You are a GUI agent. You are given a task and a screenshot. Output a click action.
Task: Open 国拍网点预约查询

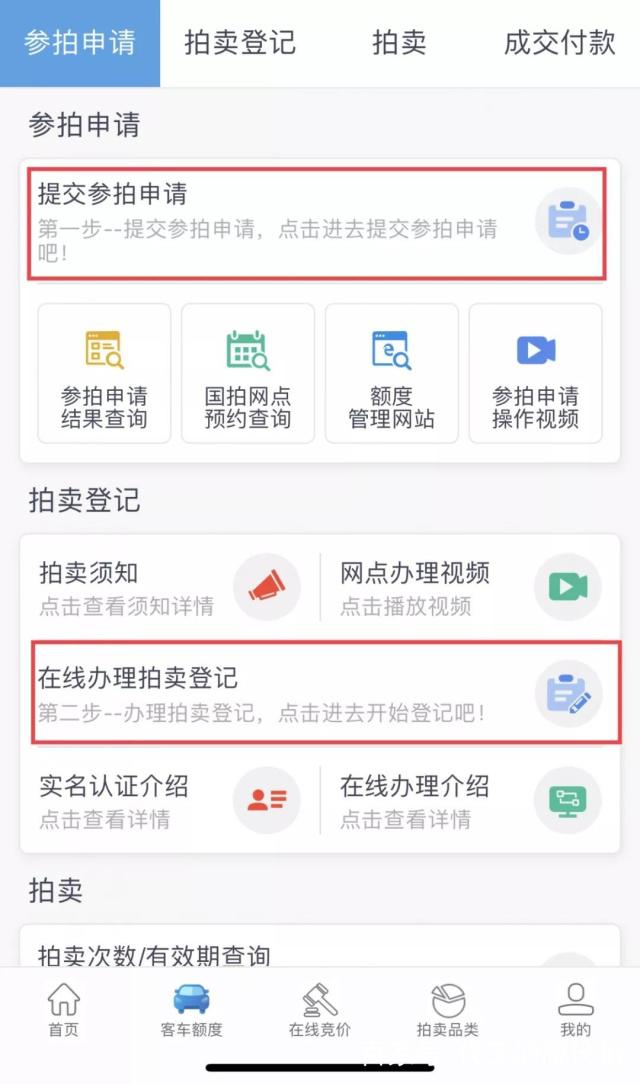pos(248,373)
